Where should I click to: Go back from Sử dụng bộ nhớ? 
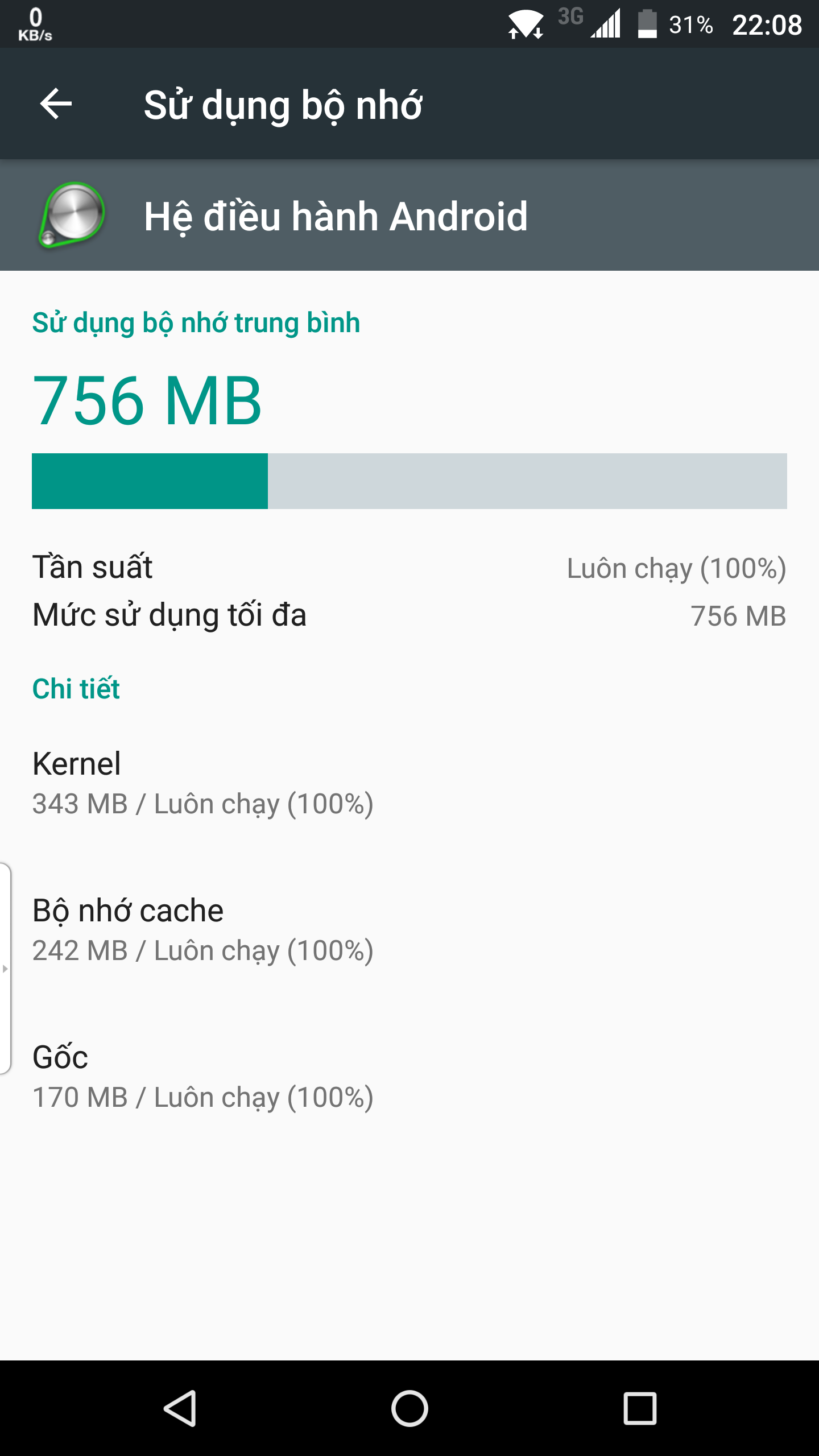click(x=56, y=104)
